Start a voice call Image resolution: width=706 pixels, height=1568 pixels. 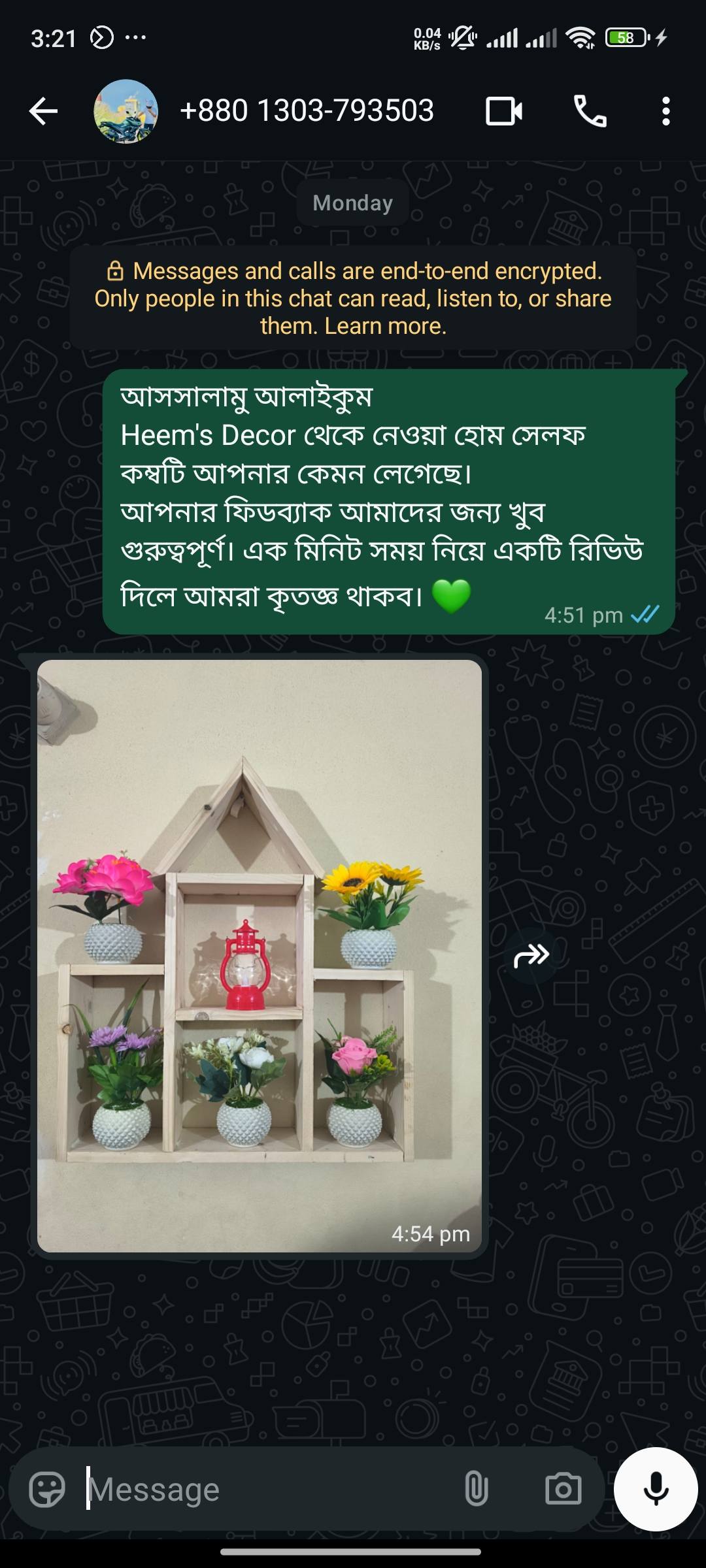coord(590,111)
